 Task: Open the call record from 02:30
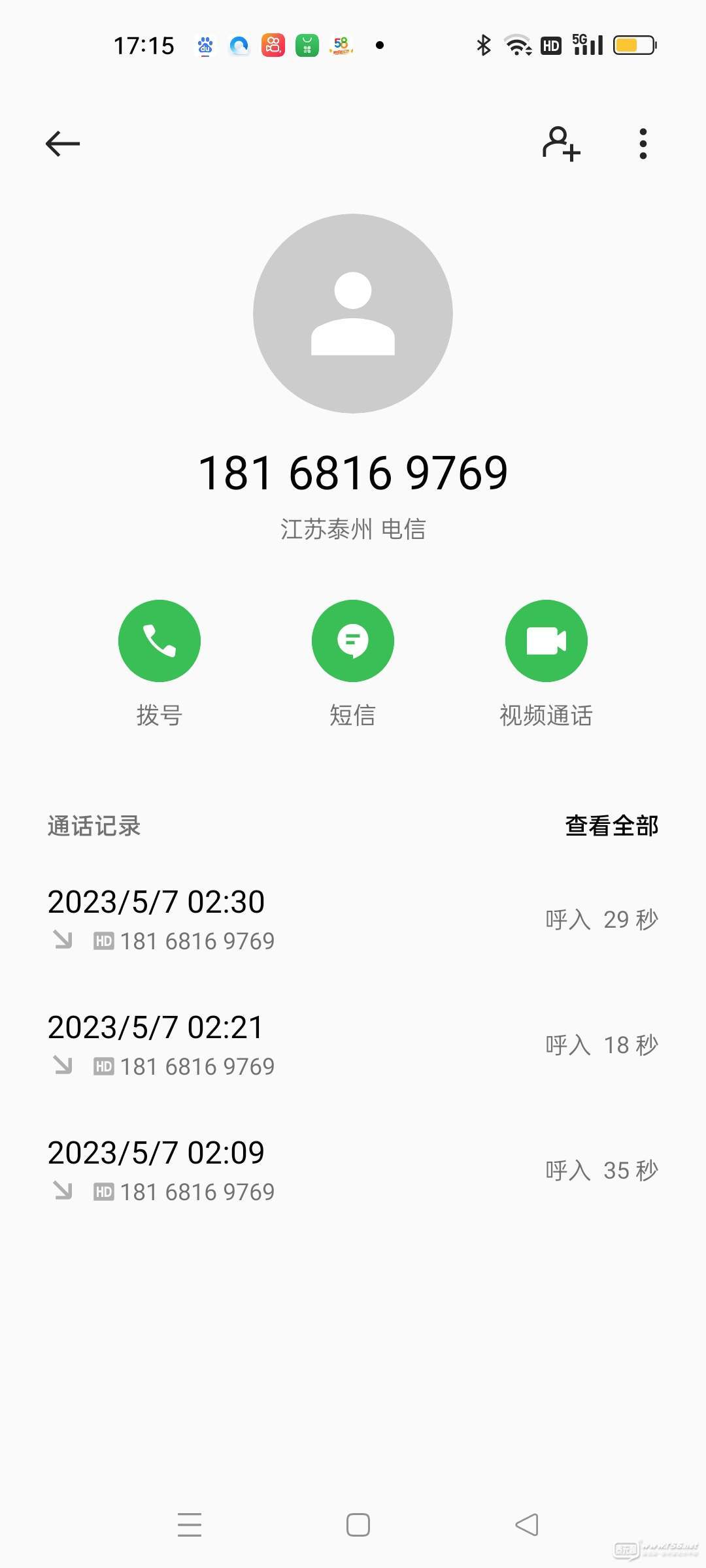(353, 920)
